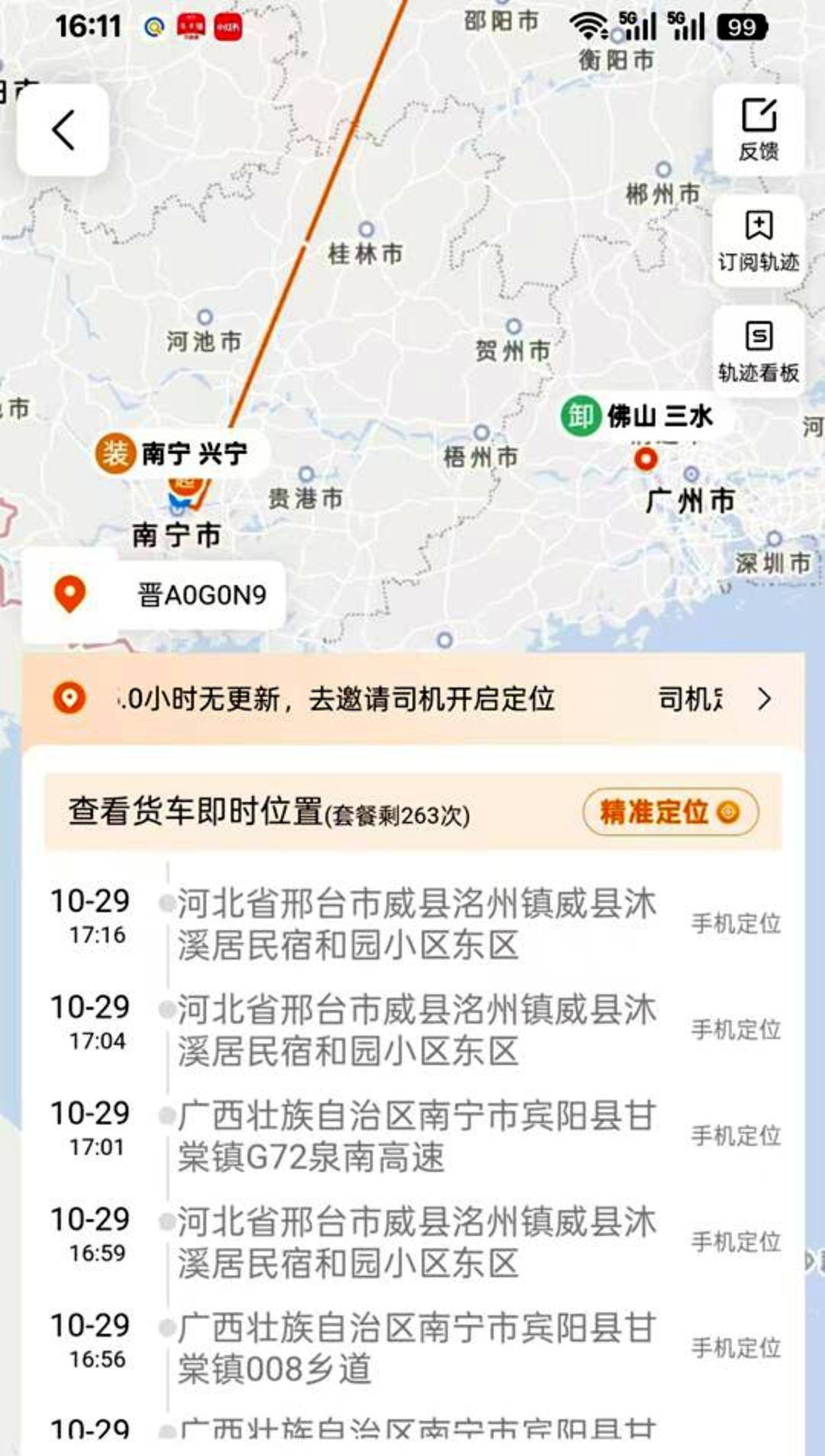Tap 订阅轨迹 to subscribe to the track
This screenshot has height=1456, width=825.
pyautogui.click(x=758, y=241)
